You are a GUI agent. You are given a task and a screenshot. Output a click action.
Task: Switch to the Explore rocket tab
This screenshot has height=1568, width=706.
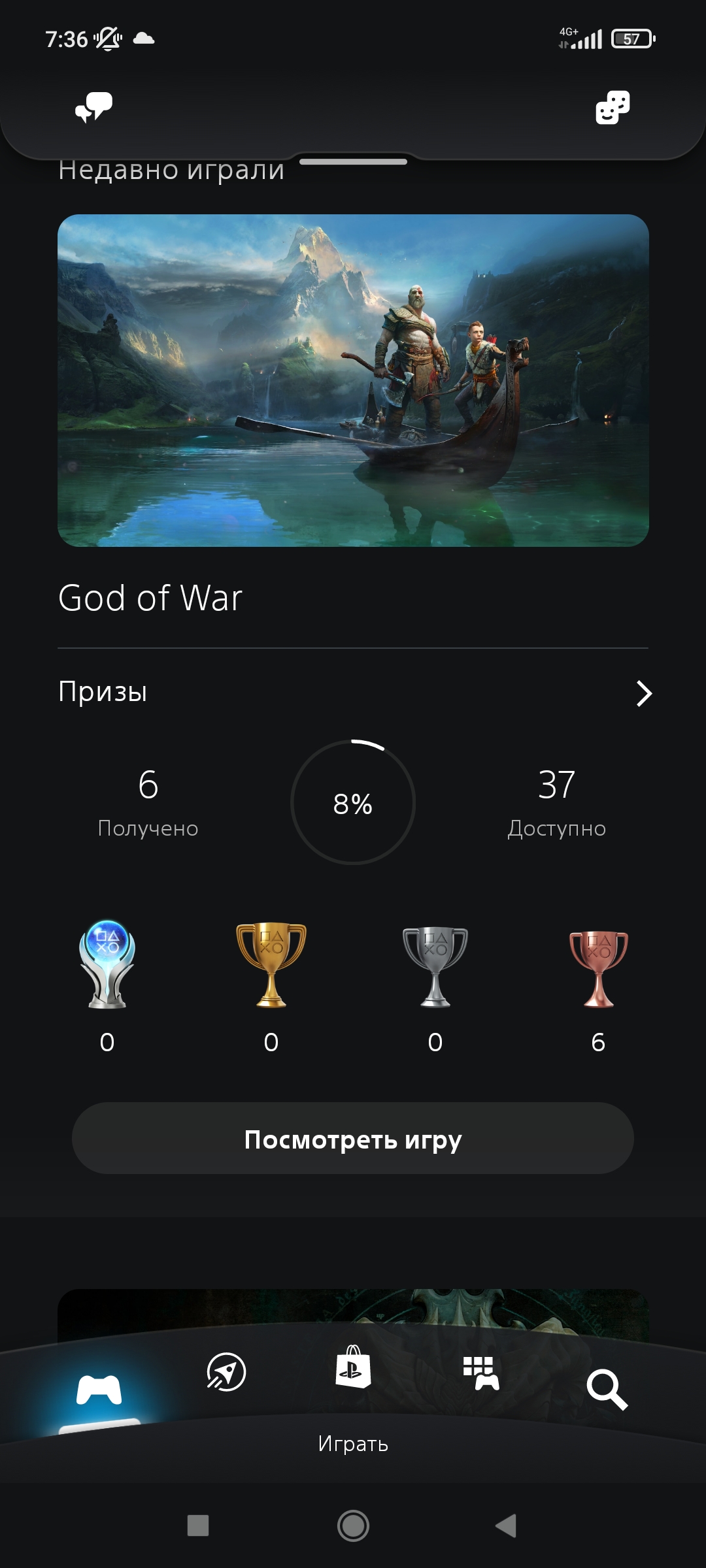(226, 1371)
